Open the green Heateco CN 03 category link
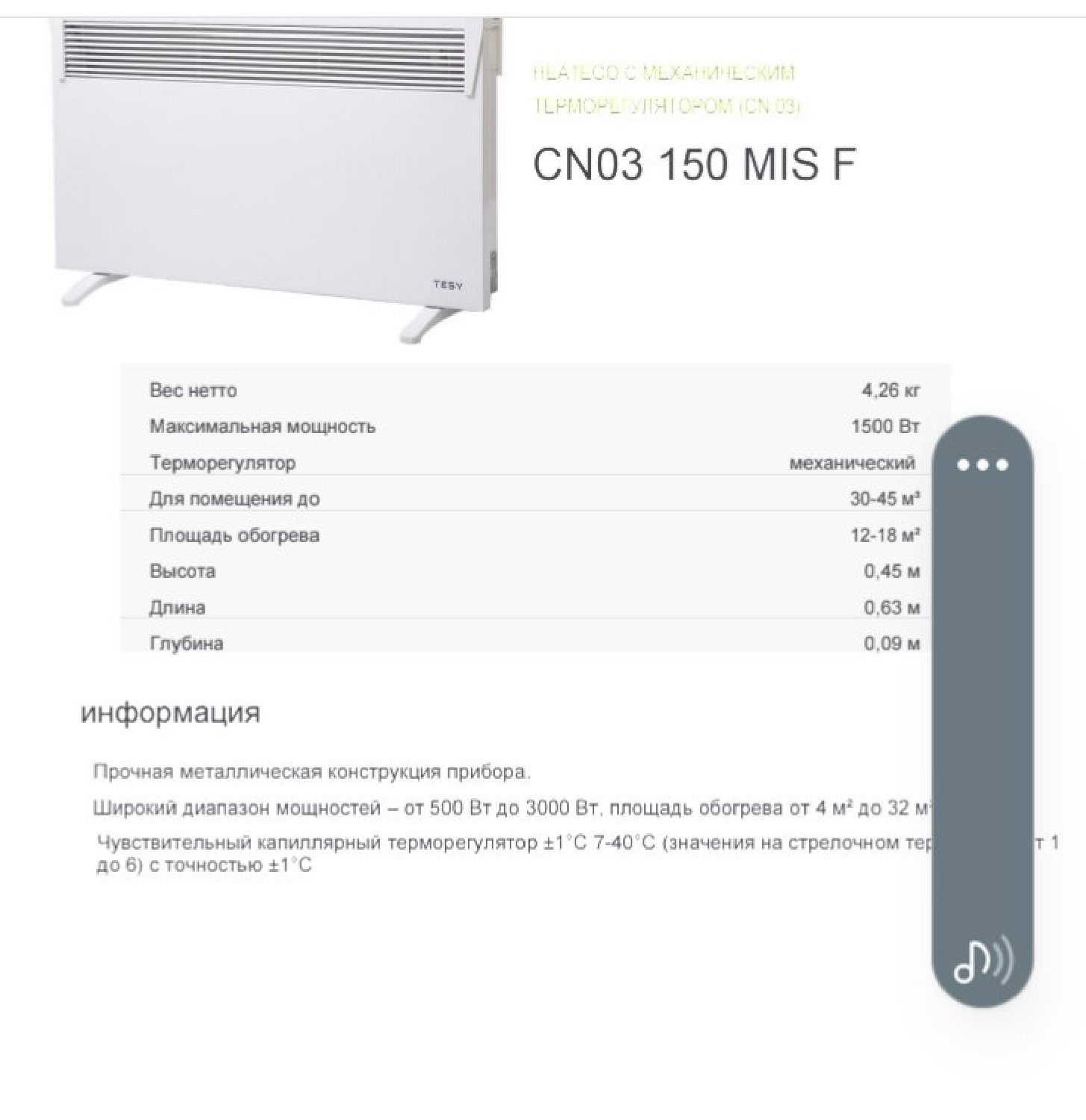The height and width of the screenshot is (1120, 1086). tap(666, 90)
